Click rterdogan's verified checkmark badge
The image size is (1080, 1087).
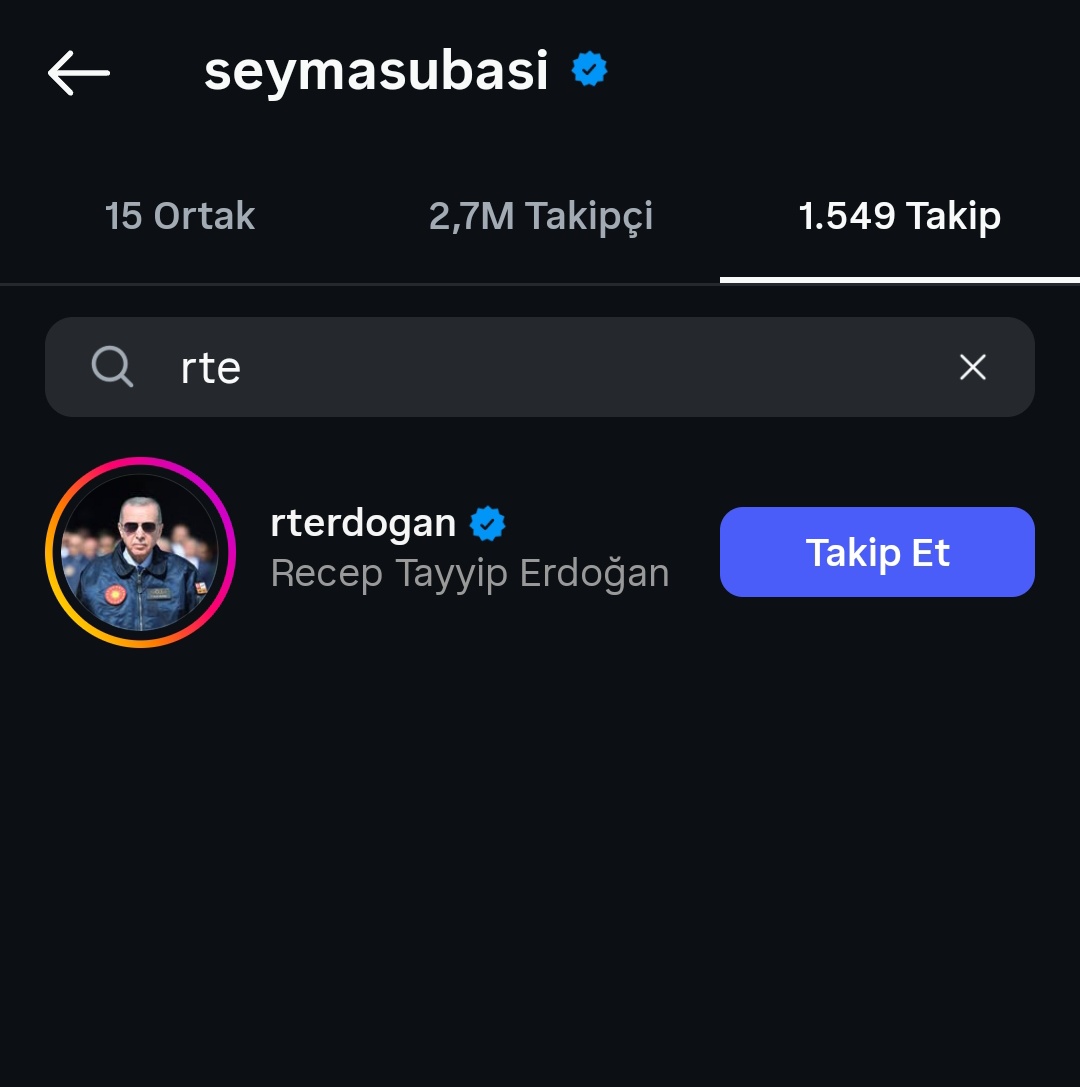(x=488, y=522)
